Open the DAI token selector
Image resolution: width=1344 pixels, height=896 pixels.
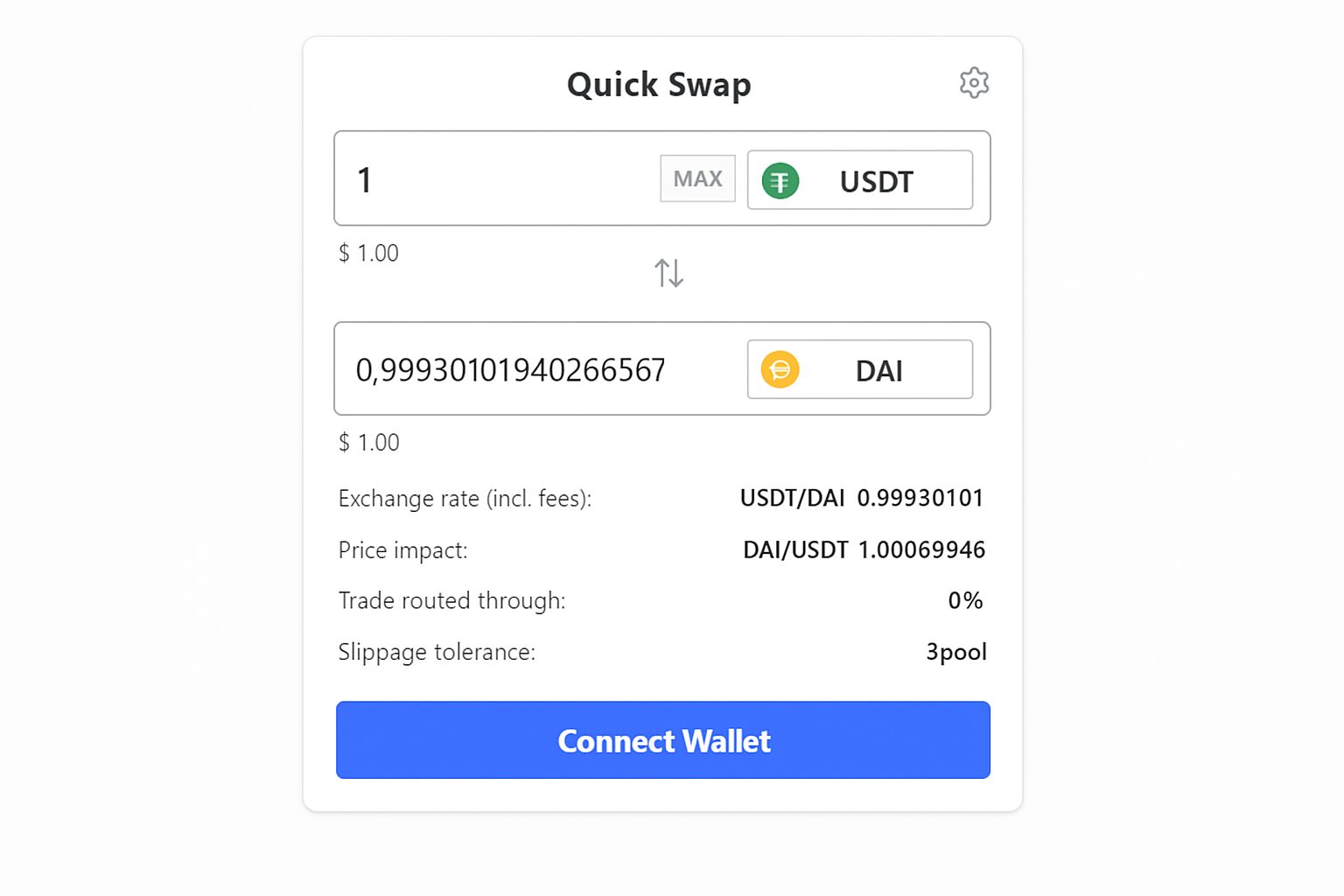pos(859,369)
